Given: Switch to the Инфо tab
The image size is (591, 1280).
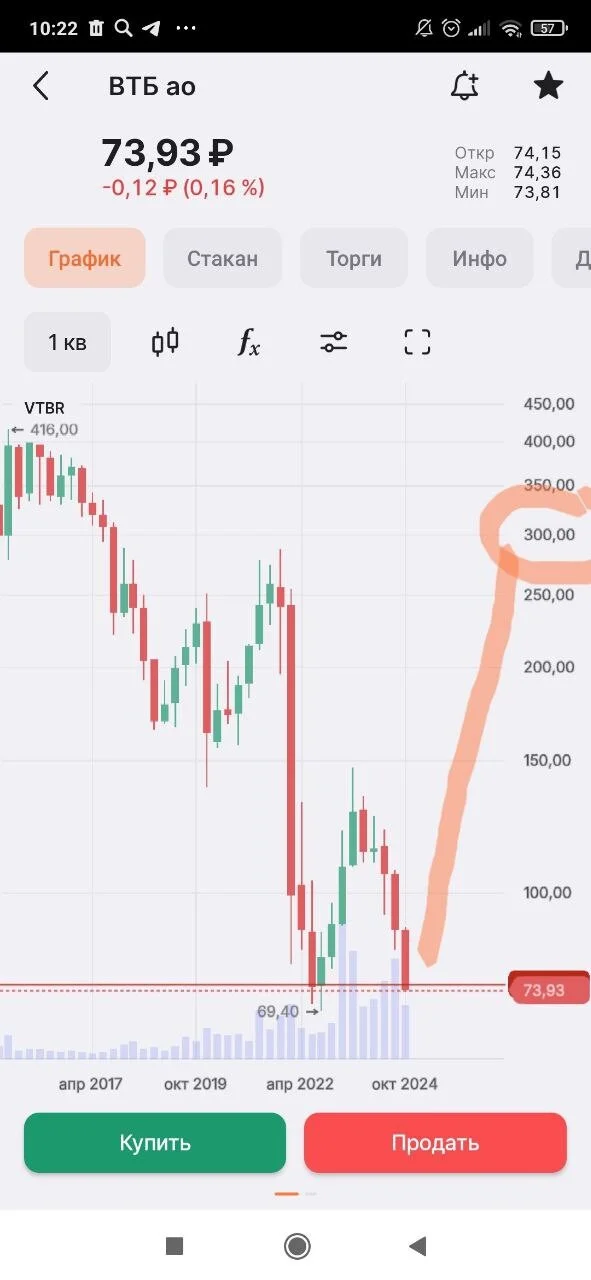Looking at the screenshot, I should point(479,258).
